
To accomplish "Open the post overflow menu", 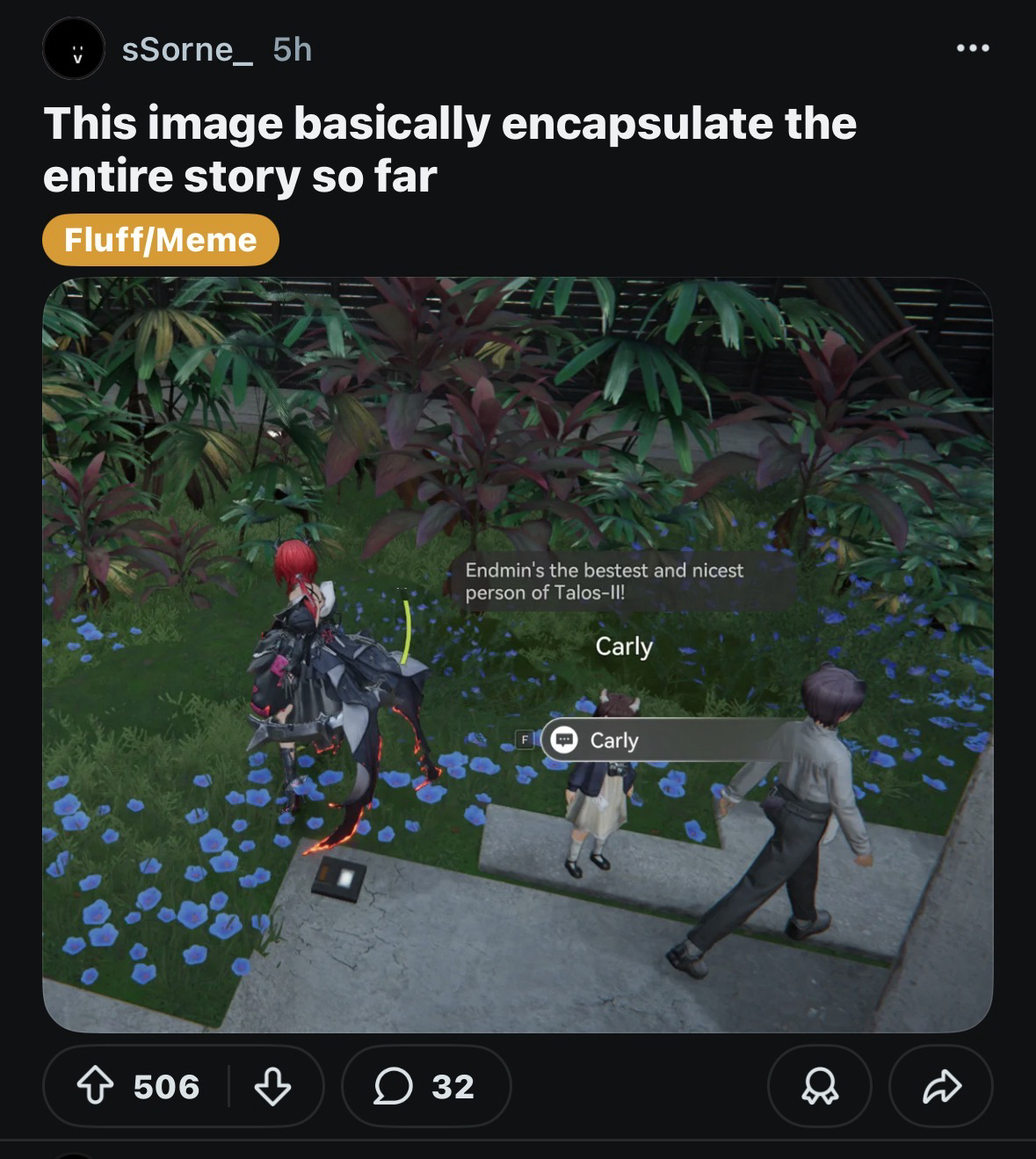I will click(x=973, y=48).
